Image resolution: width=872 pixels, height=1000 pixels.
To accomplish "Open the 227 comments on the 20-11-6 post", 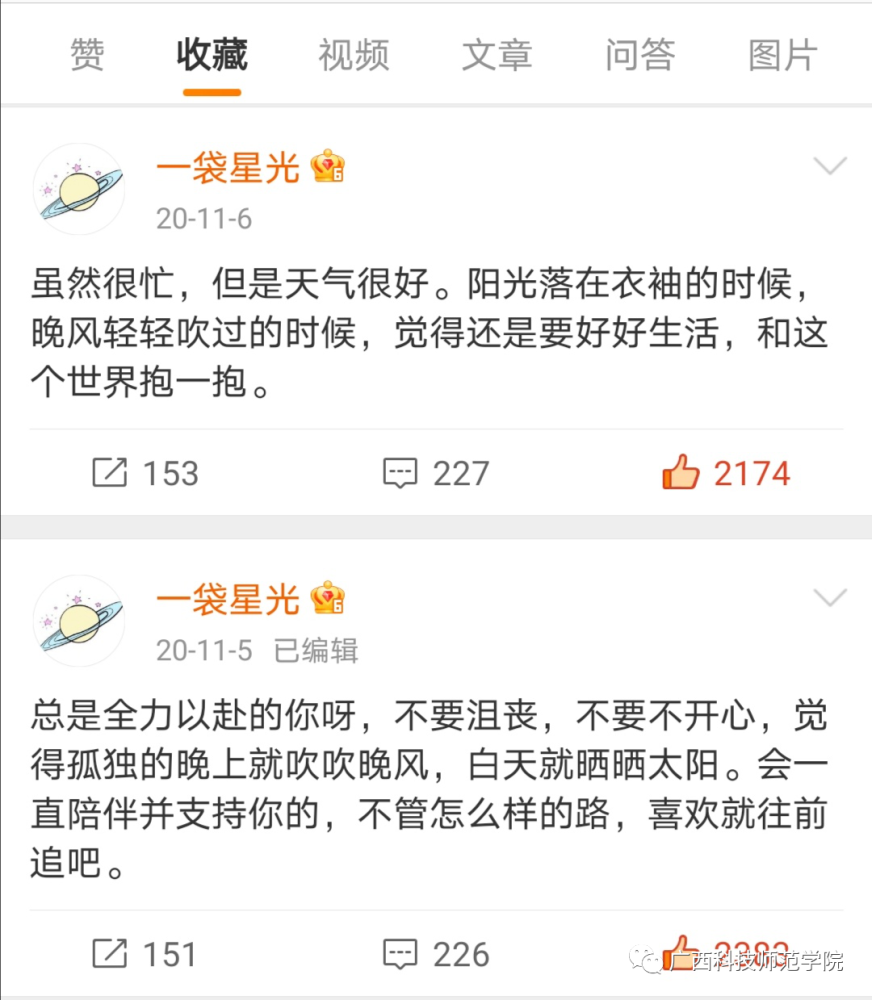I will click(x=437, y=473).
